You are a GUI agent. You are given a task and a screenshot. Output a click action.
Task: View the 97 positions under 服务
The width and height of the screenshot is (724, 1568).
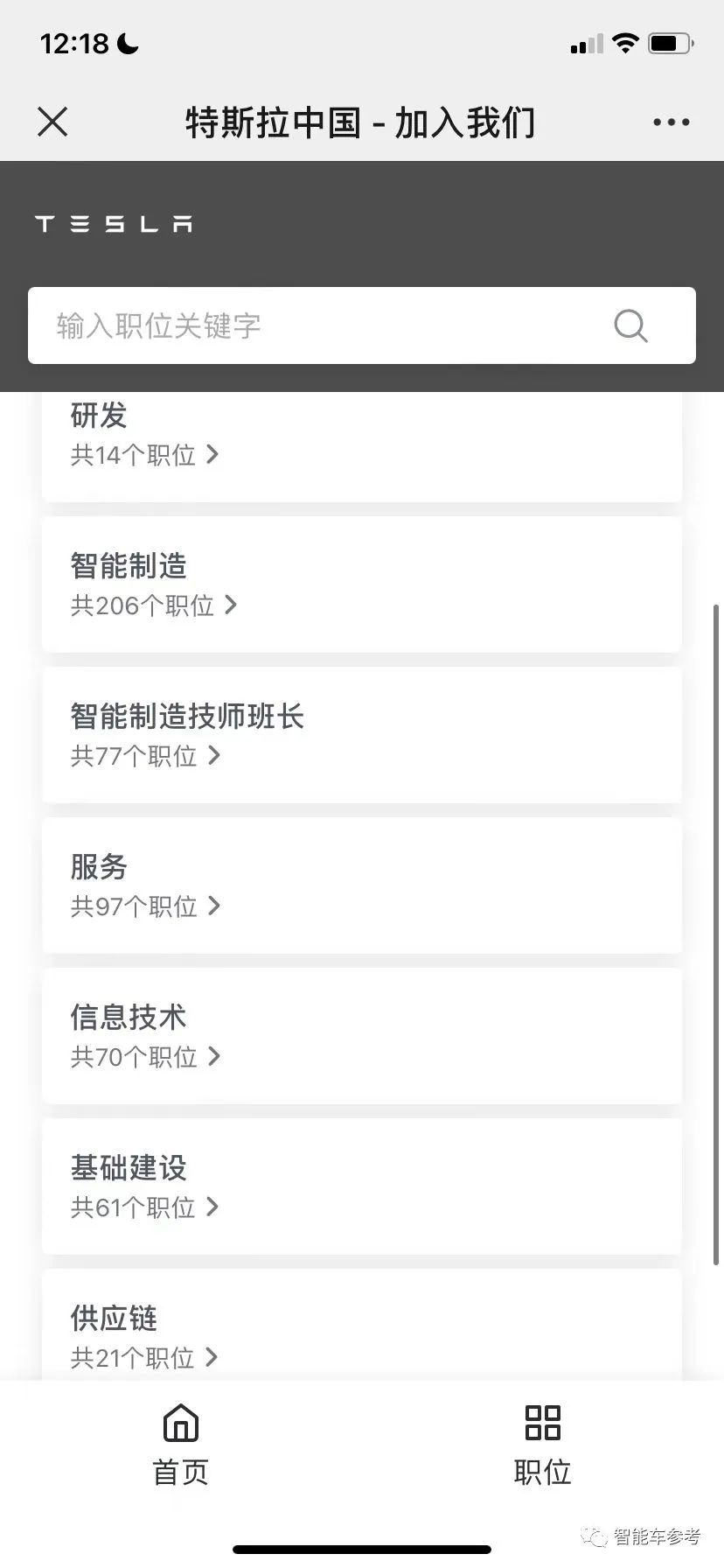coord(362,885)
